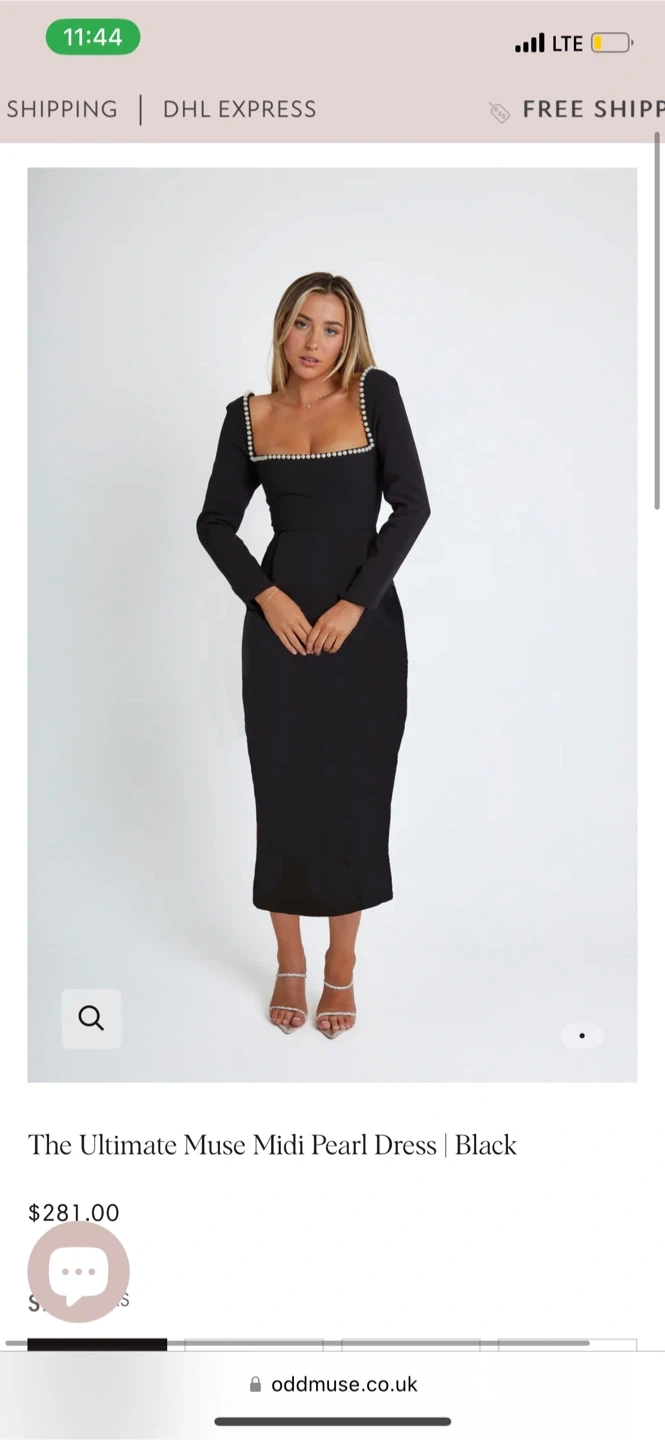Tap the image gallery page indicator dot
Screen dimensions: 665x1440
[x=582, y=1036]
